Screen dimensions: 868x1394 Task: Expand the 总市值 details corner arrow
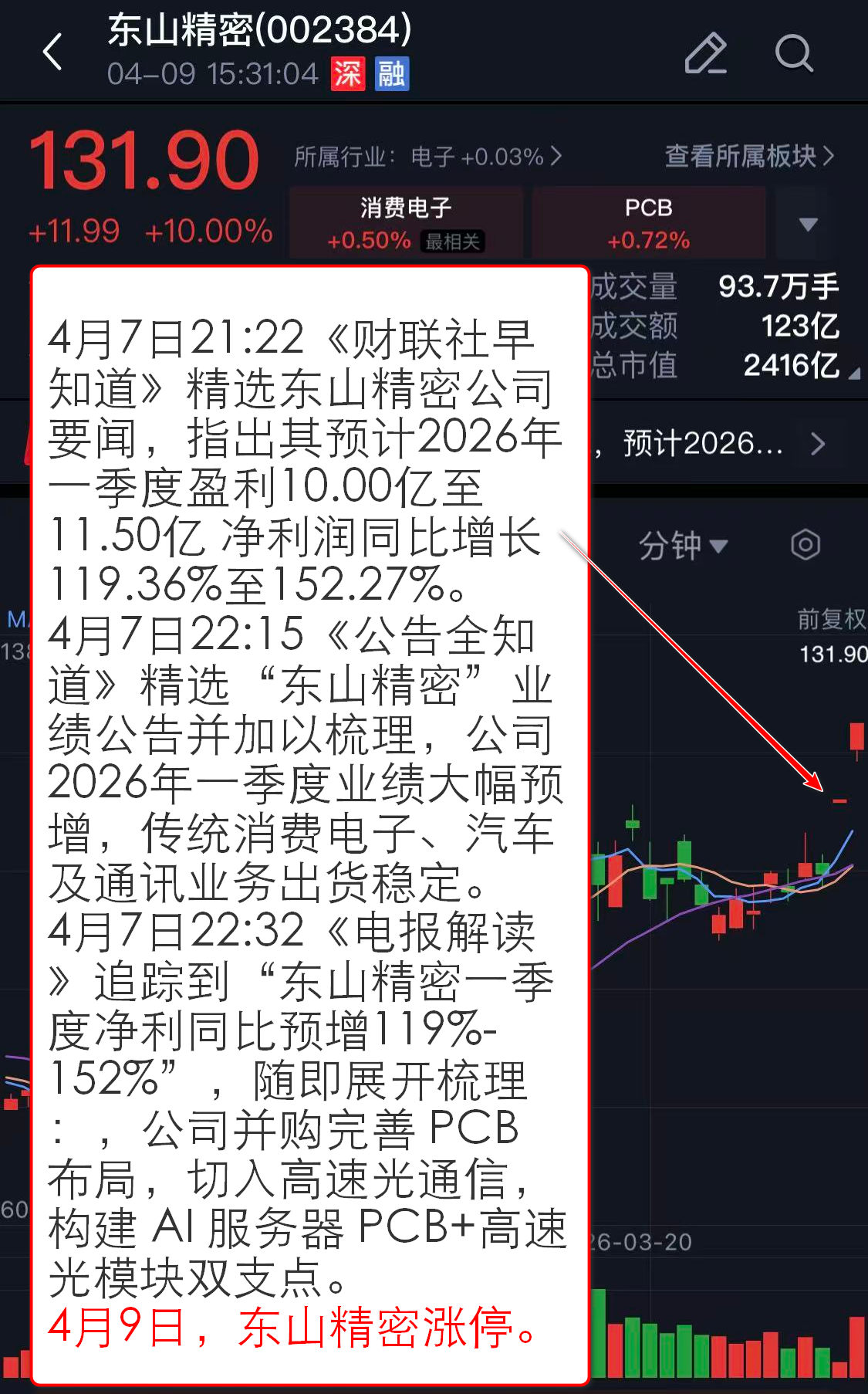tap(854, 374)
